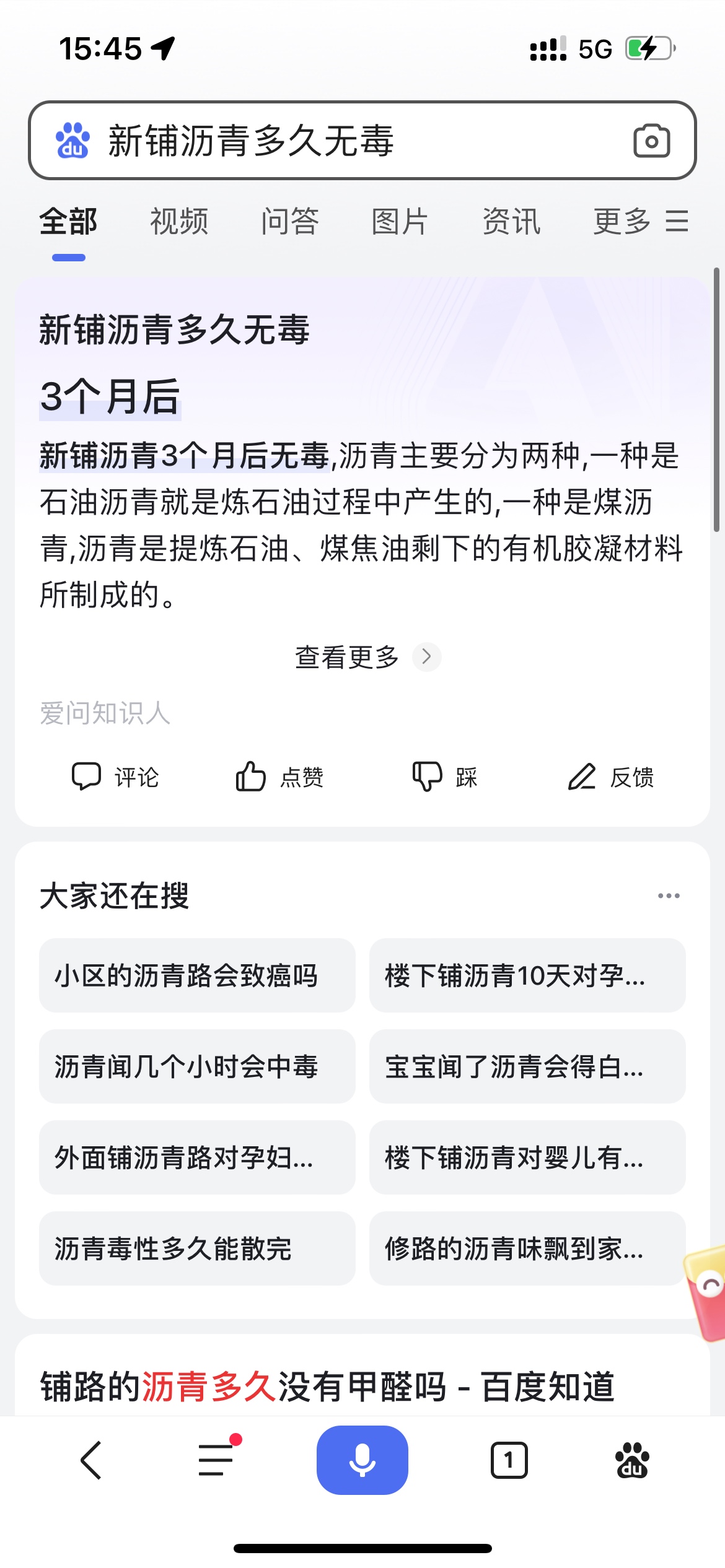Switch to the 问答 tab
This screenshot has width=725, height=1568.
pyautogui.click(x=289, y=222)
